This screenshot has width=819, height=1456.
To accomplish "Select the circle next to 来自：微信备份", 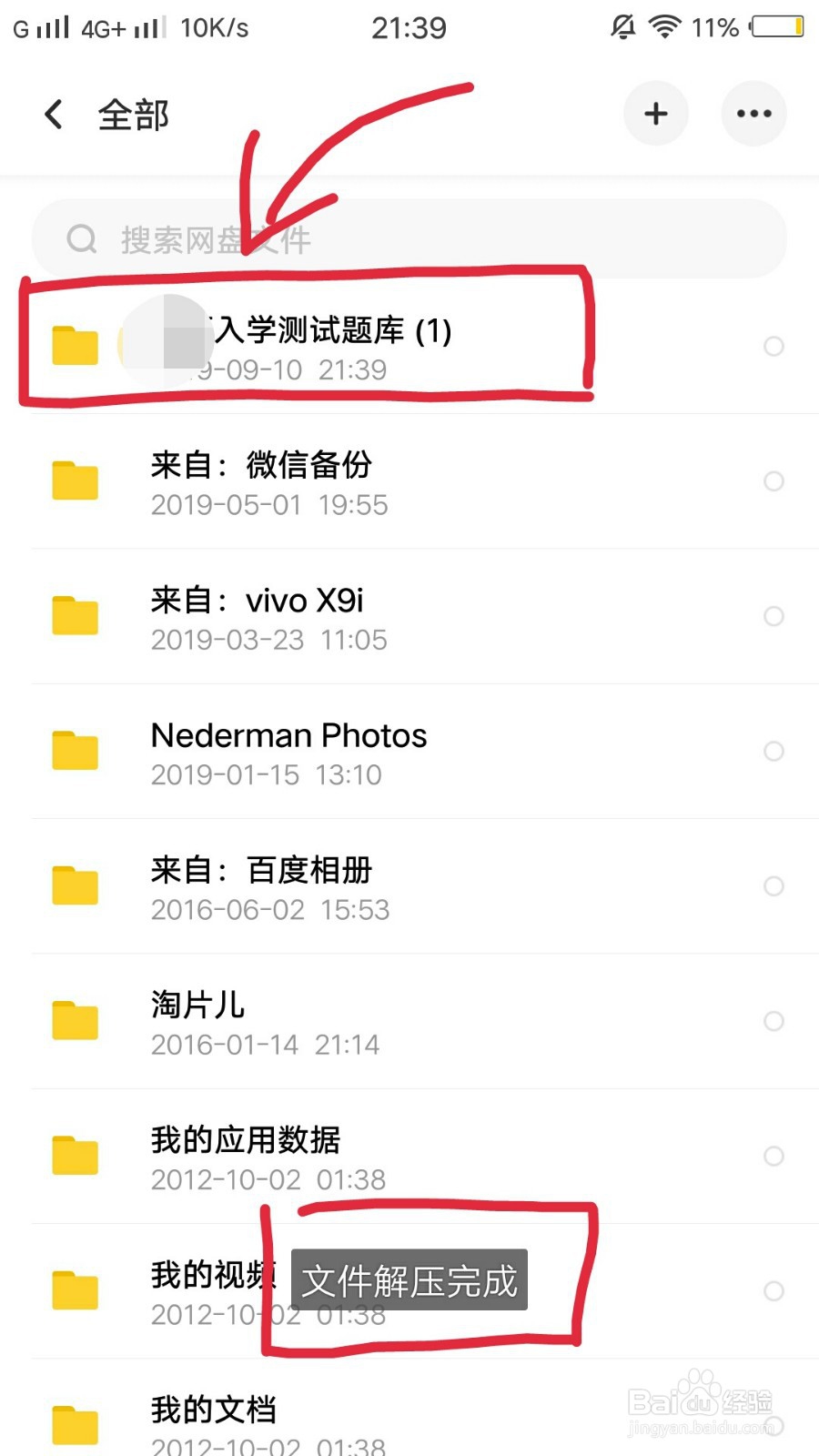I will [773, 481].
